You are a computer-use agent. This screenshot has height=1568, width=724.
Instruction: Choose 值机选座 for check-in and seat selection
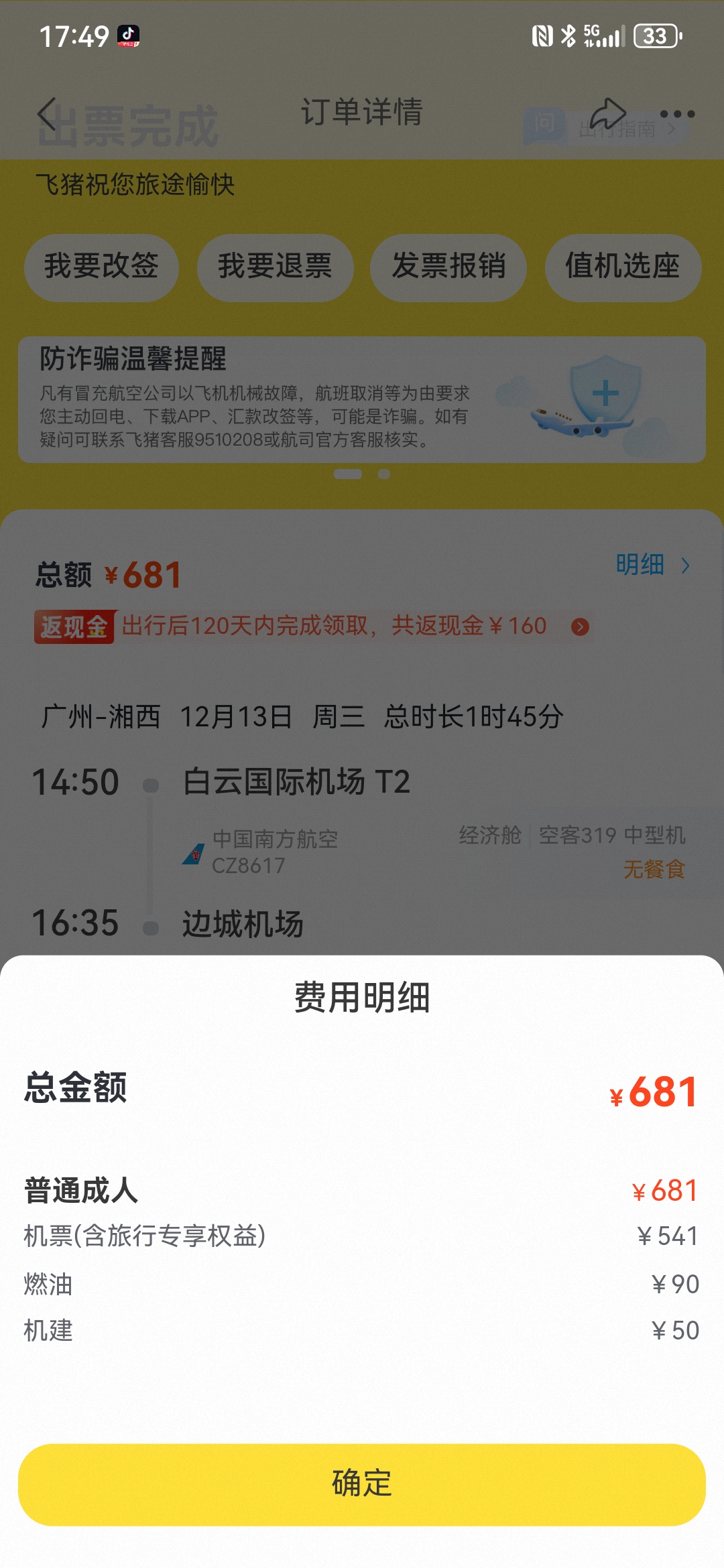(623, 267)
